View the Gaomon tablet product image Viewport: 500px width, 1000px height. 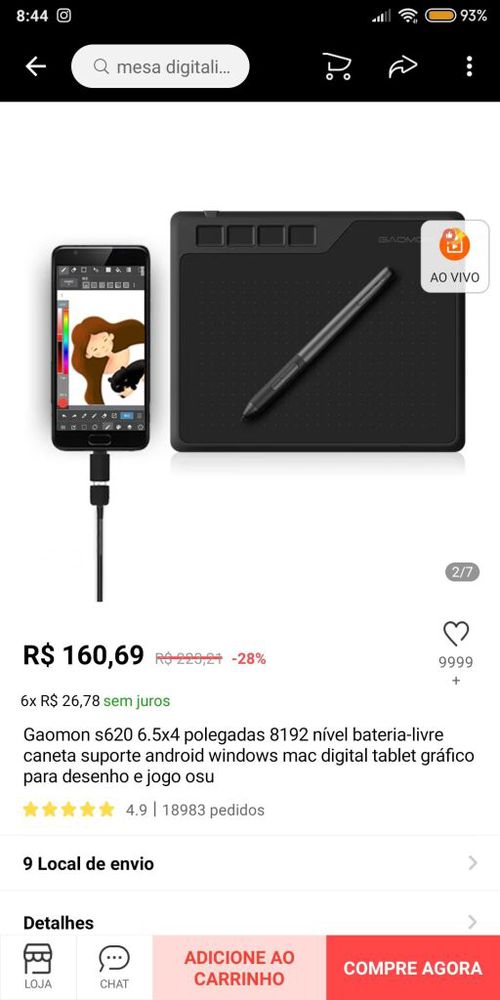250,357
